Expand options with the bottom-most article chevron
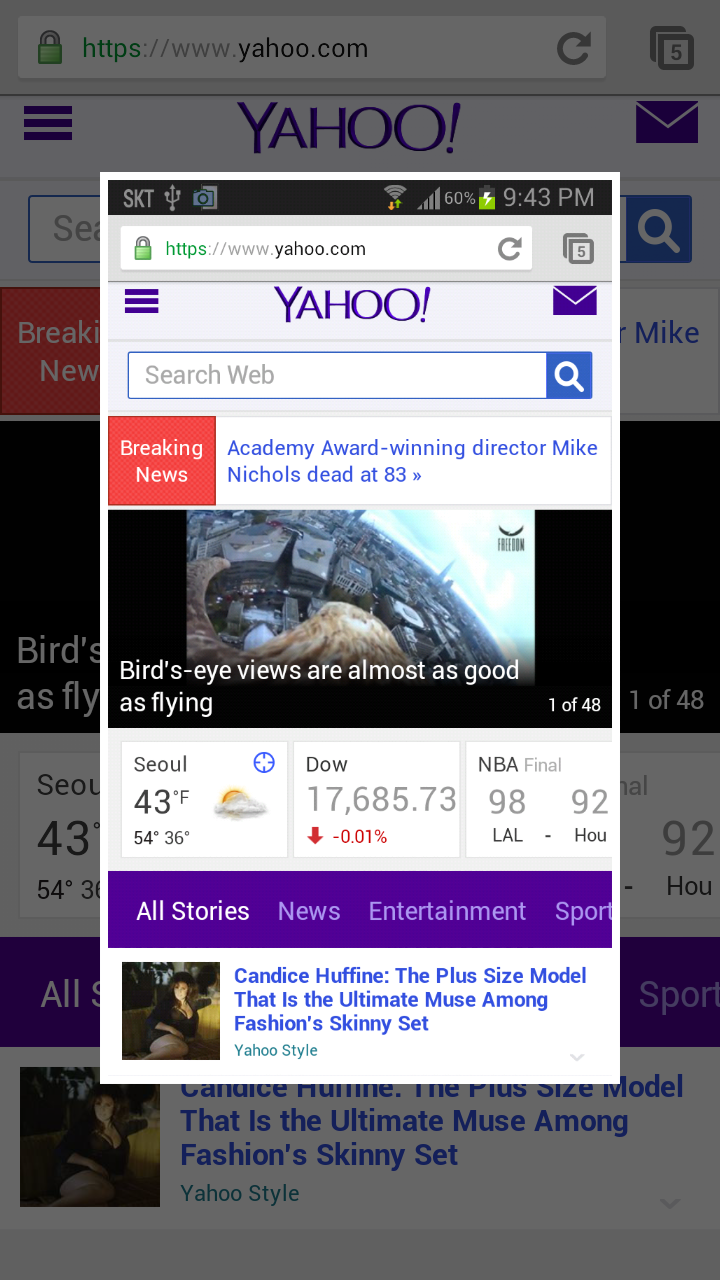The width and height of the screenshot is (720, 1280). [670, 1204]
